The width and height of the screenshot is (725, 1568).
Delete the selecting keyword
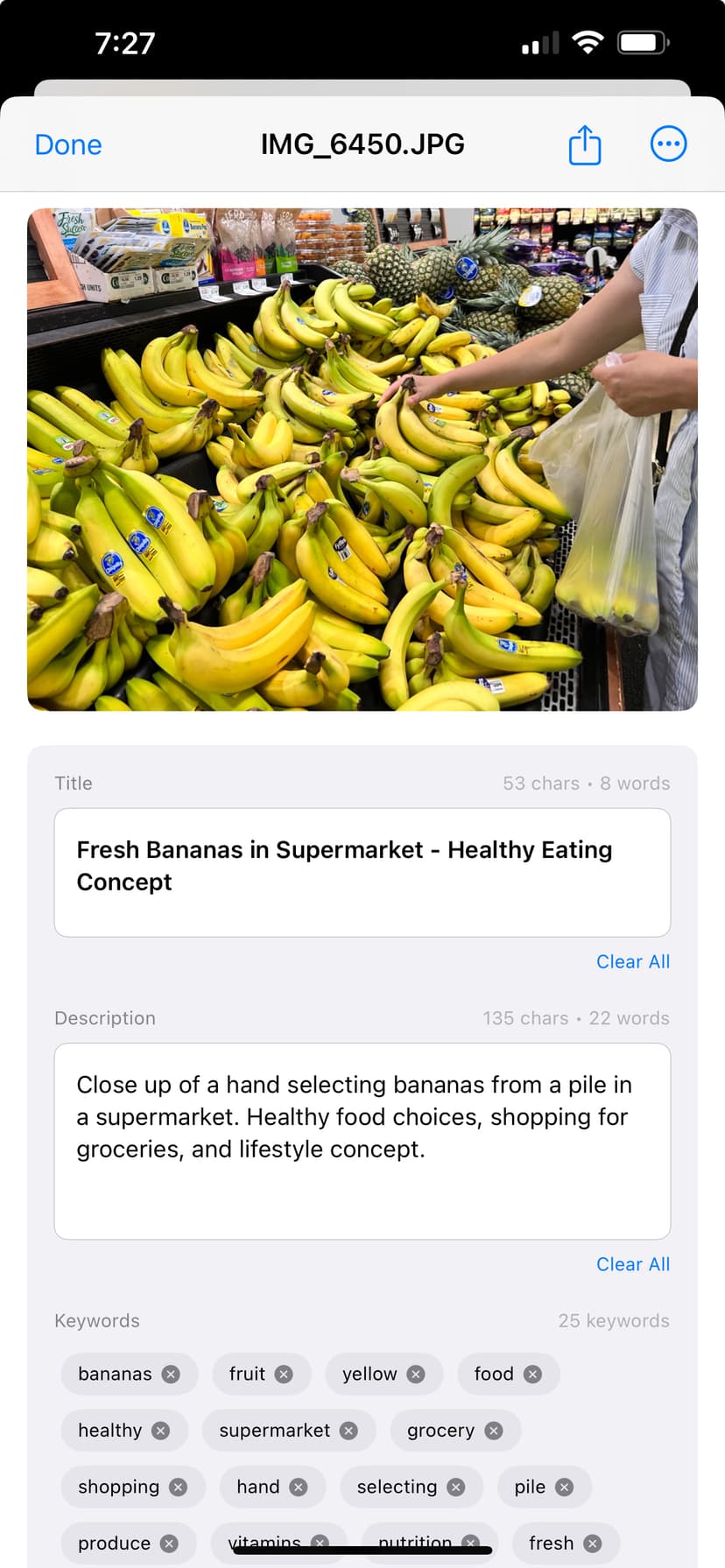(455, 1487)
